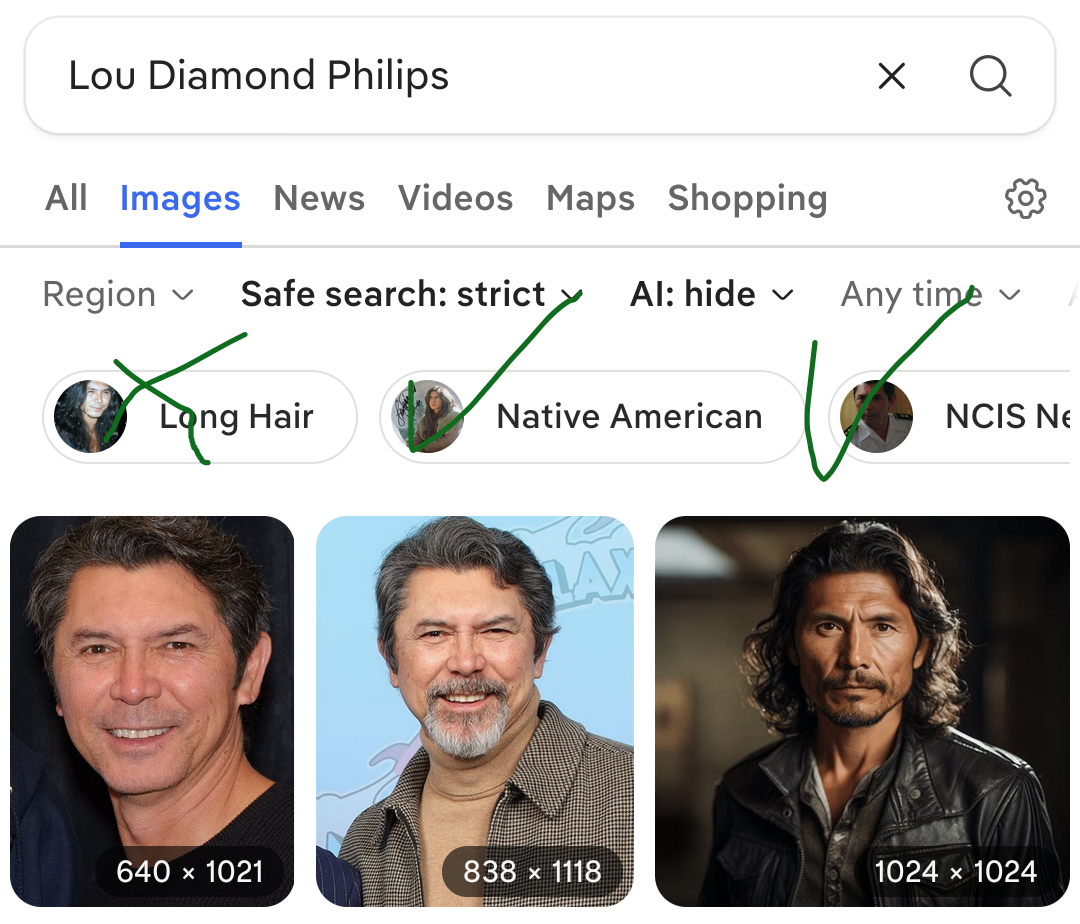The image size is (1080, 924).
Task: Select the Long Hair suggestion chip
Action: pyautogui.click(x=200, y=417)
